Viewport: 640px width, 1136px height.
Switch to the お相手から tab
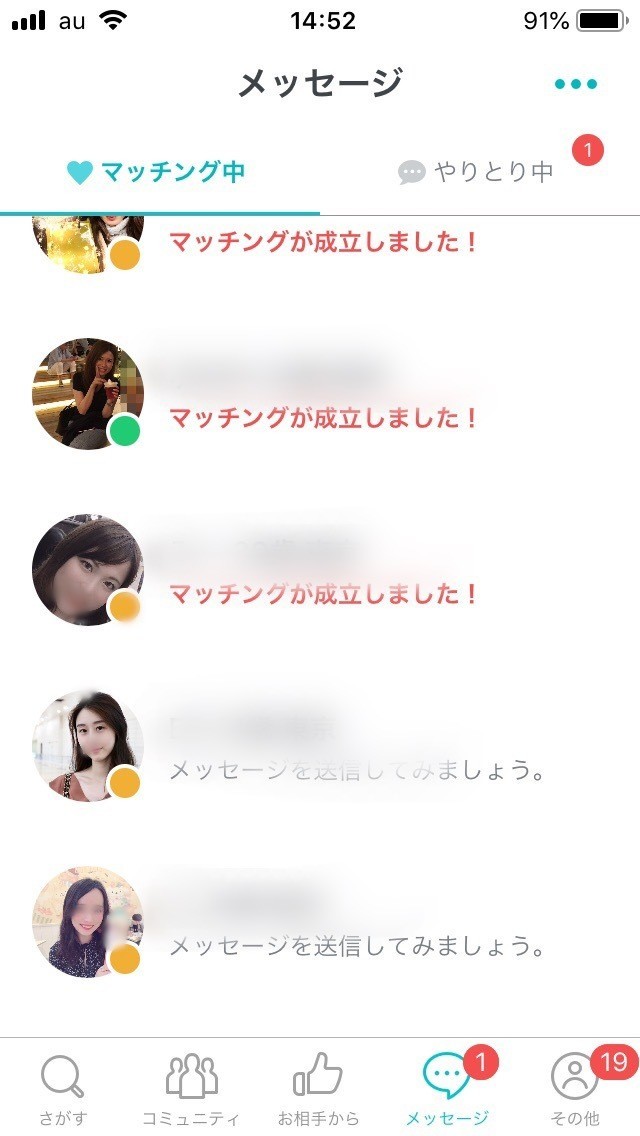(318, 1088)
